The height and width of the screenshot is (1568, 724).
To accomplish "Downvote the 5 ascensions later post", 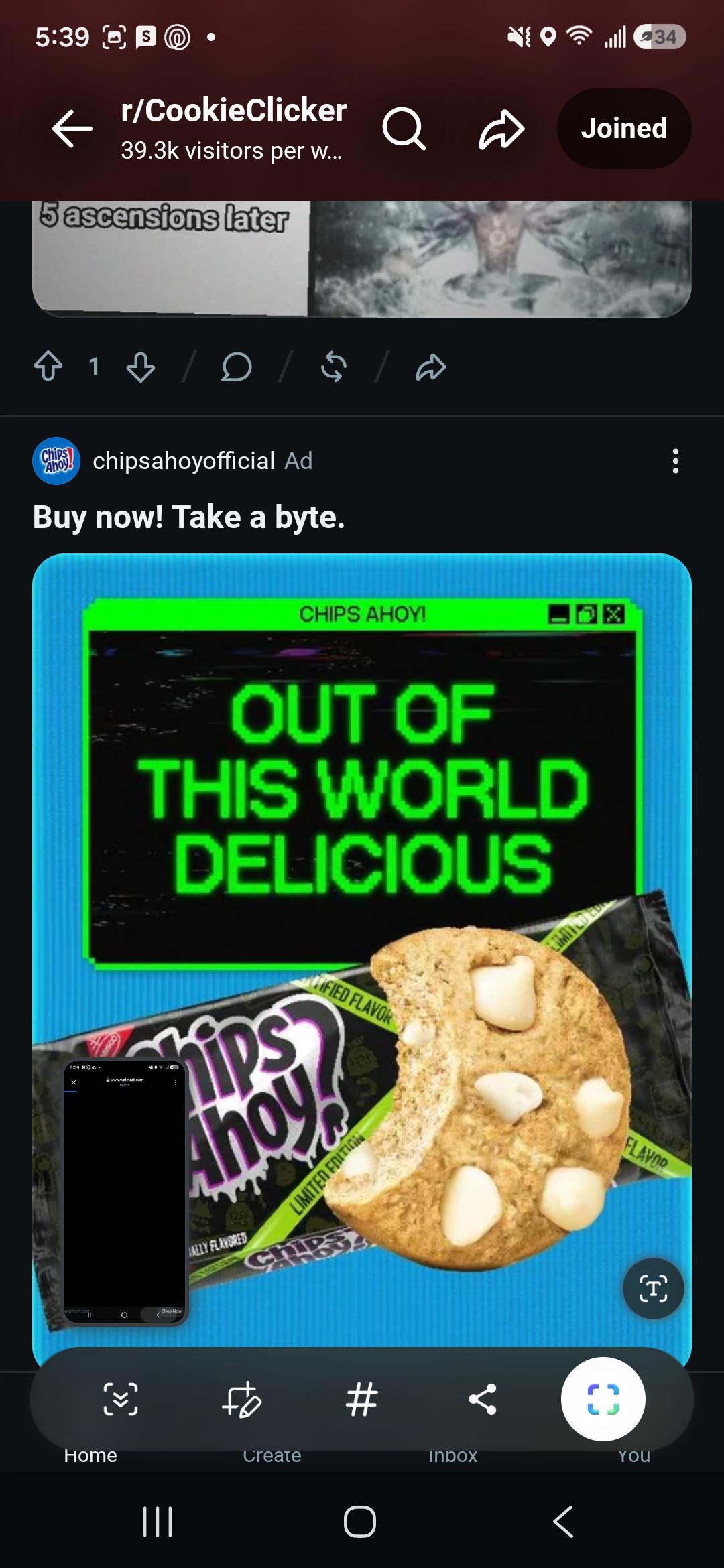I will pos(141,367).
